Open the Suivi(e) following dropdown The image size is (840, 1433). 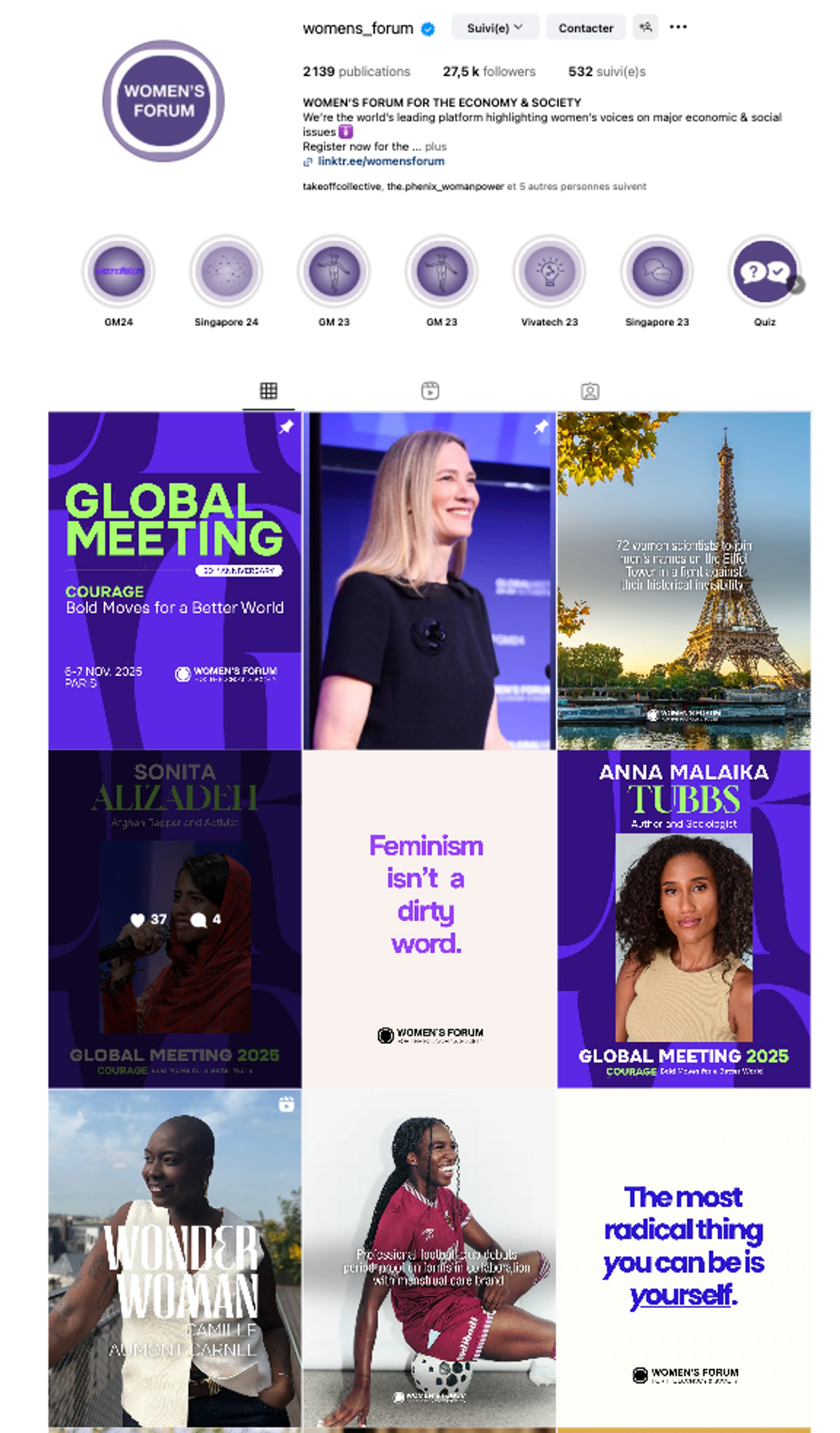pyautogui.click(x=494, y=28)
